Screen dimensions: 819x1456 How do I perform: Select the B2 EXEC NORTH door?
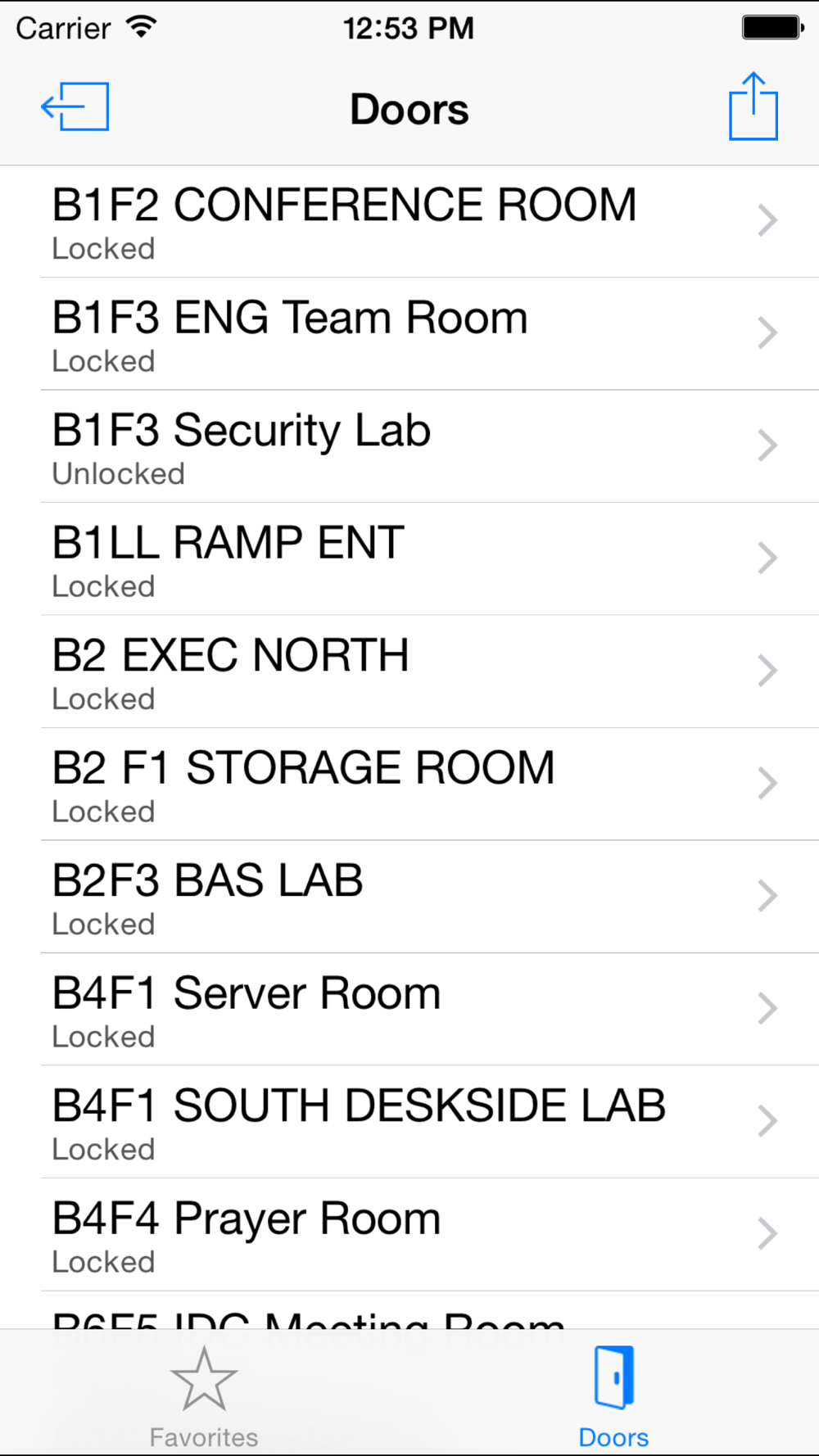tap(409, 672)
